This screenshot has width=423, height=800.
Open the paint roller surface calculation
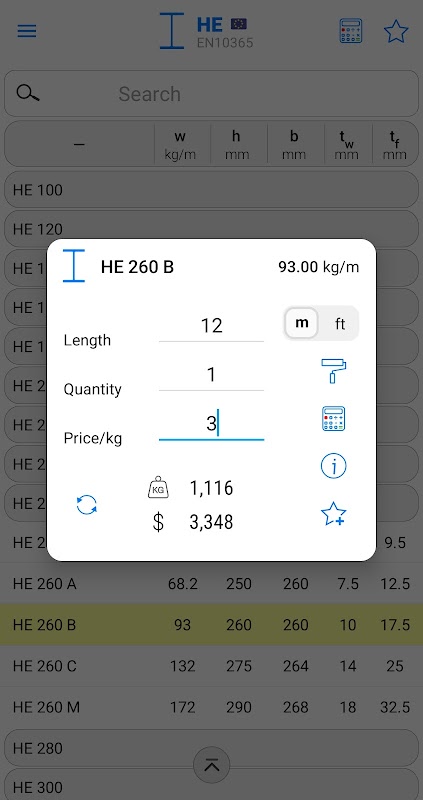click(x=334, y=371)
